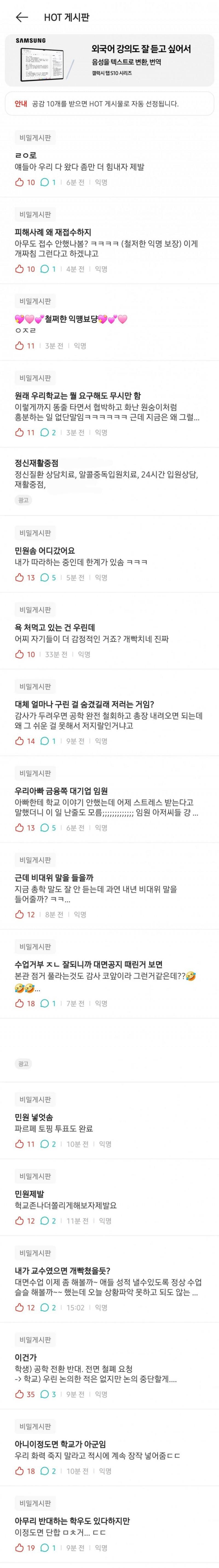The image size is (219, 1568).
Task: Open the Samsung Galaxy Tab S10 ad banner
Action: tap(109, 60)
